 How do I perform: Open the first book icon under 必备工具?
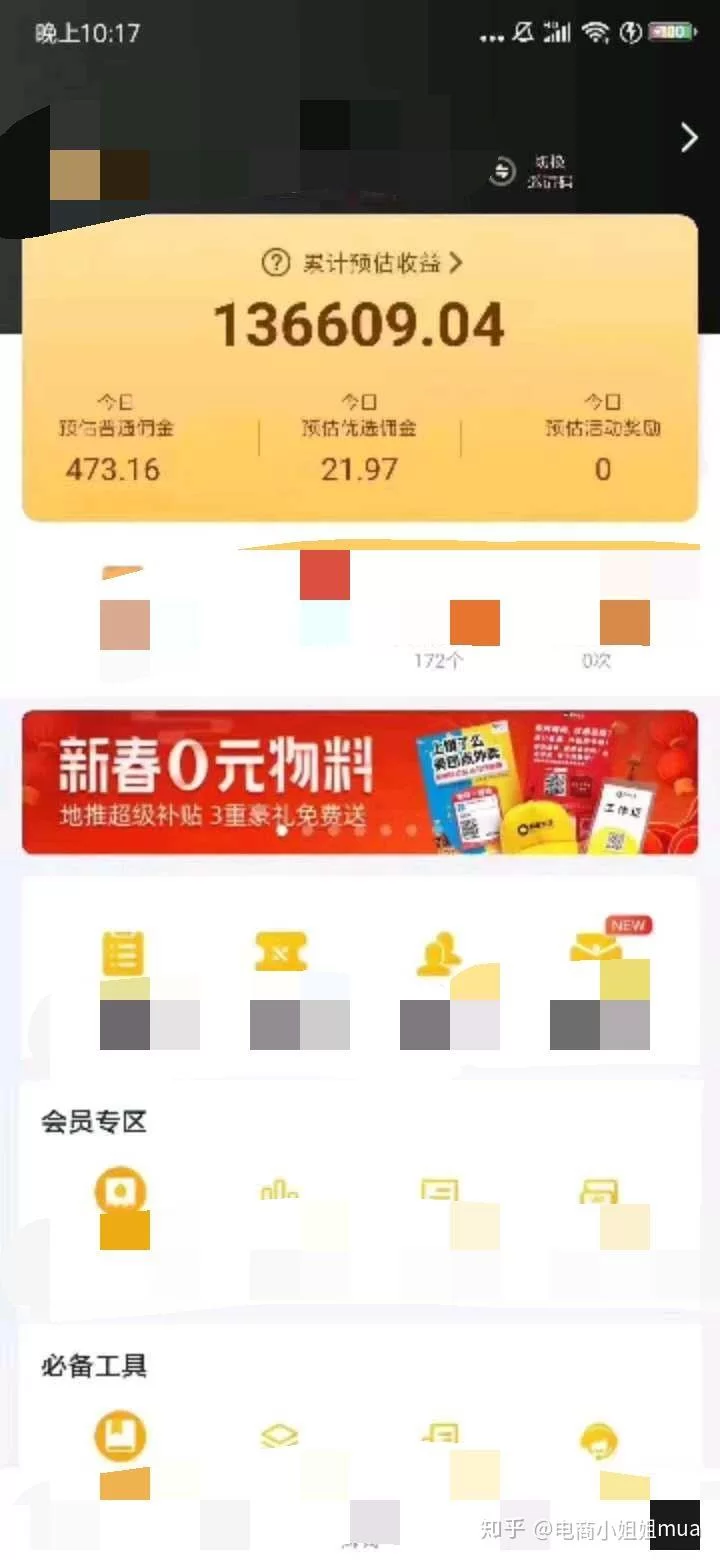click(120, 1437)
